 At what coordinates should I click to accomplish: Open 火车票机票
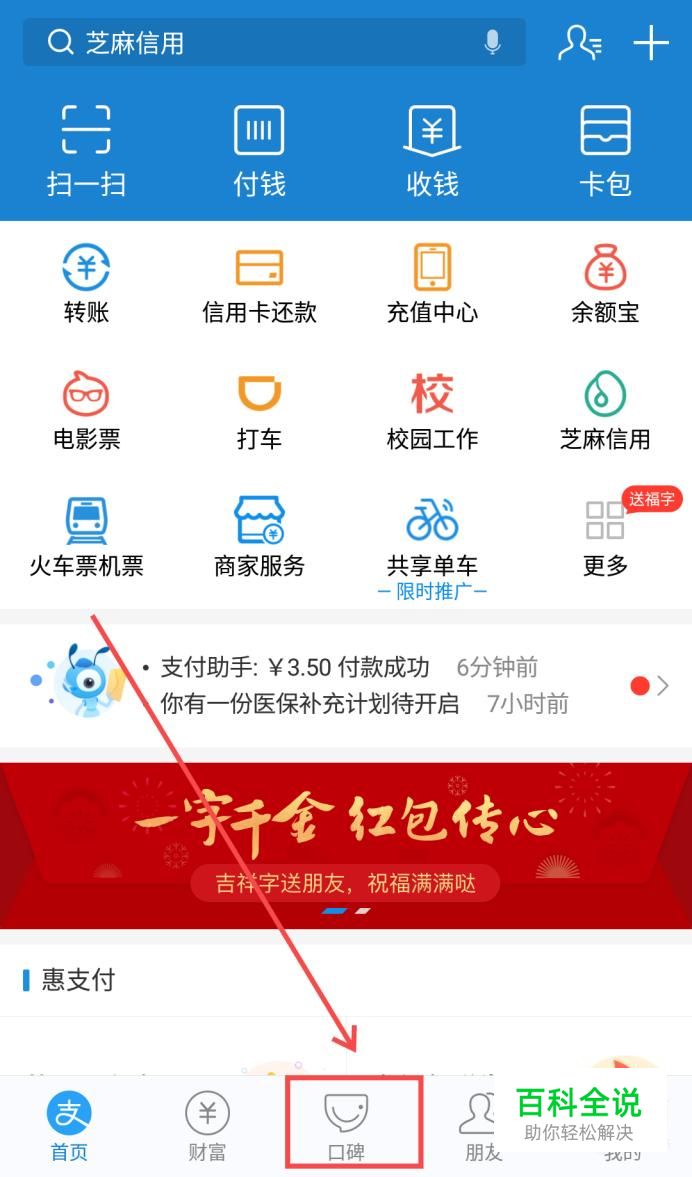(x=86, y=537)
